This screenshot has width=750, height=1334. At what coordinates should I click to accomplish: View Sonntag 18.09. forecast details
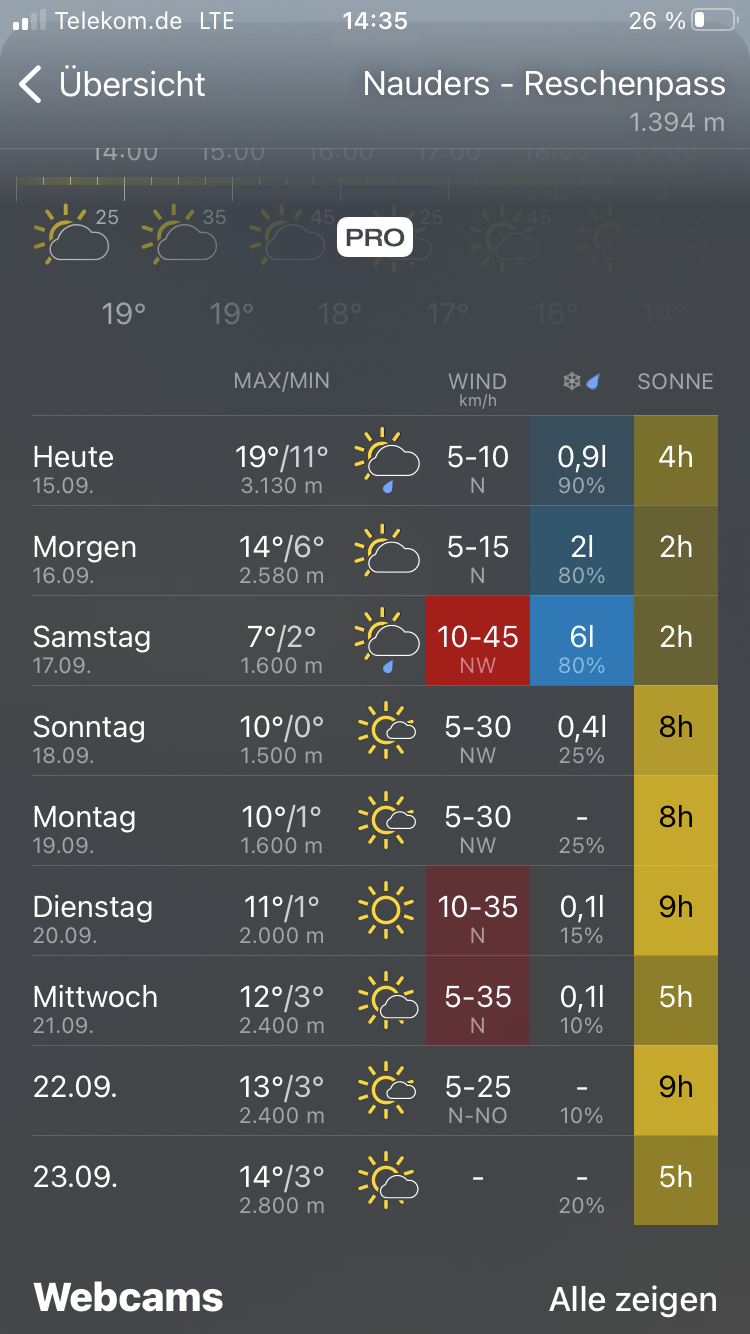click(x=375, y=731)
